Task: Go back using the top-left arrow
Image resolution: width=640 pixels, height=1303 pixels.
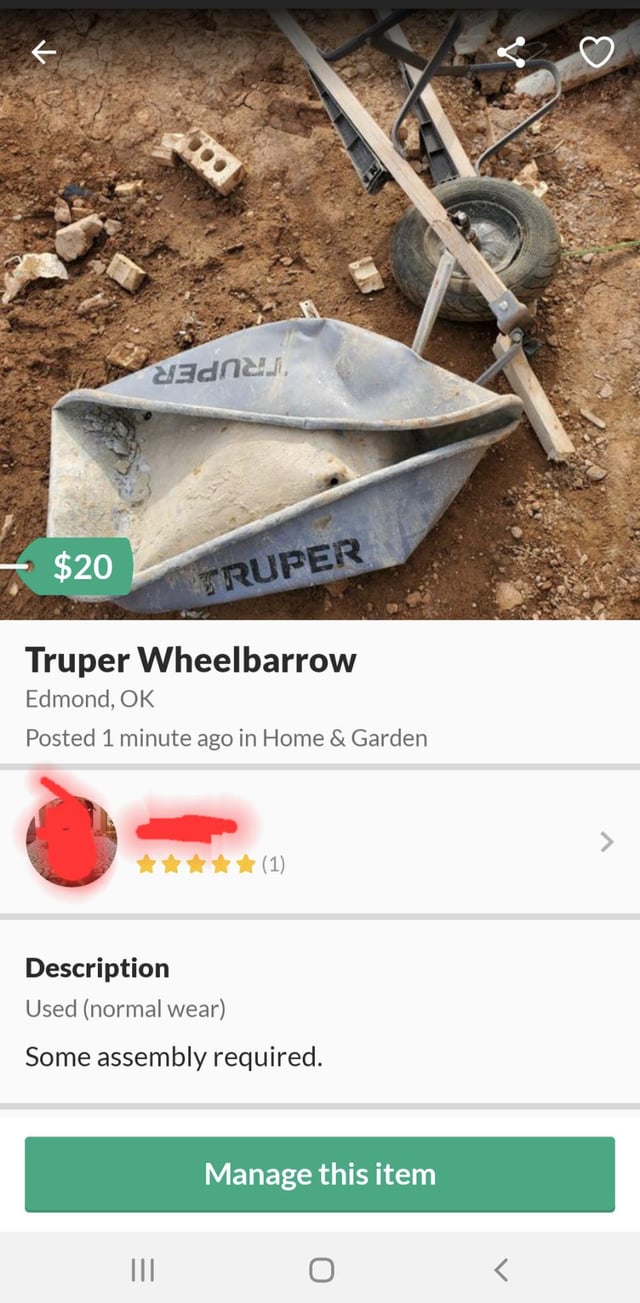Action: tap(44, 52)
